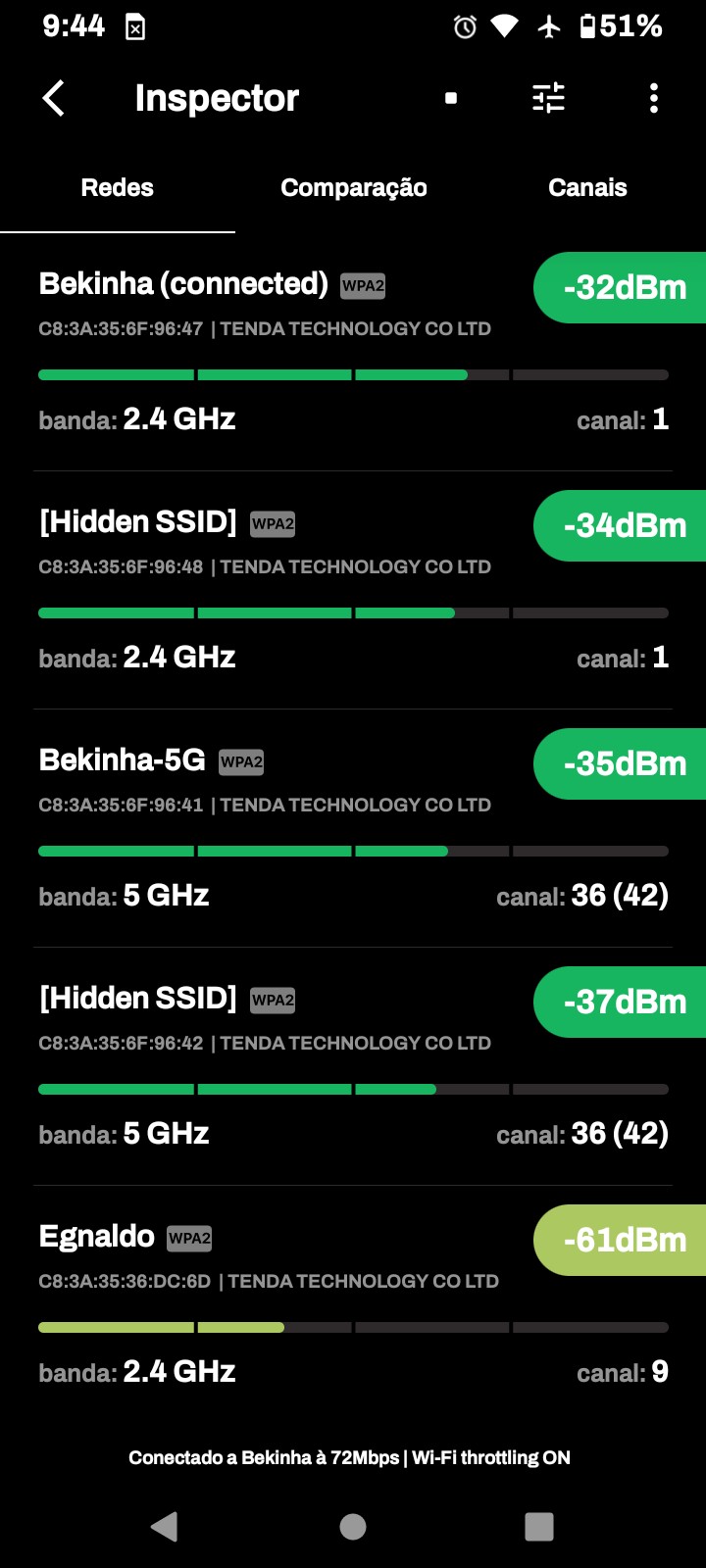This screenshot has width=706, height=1568.
Task: Switch to the Comparação tab
Action: (x=353, y=188)
